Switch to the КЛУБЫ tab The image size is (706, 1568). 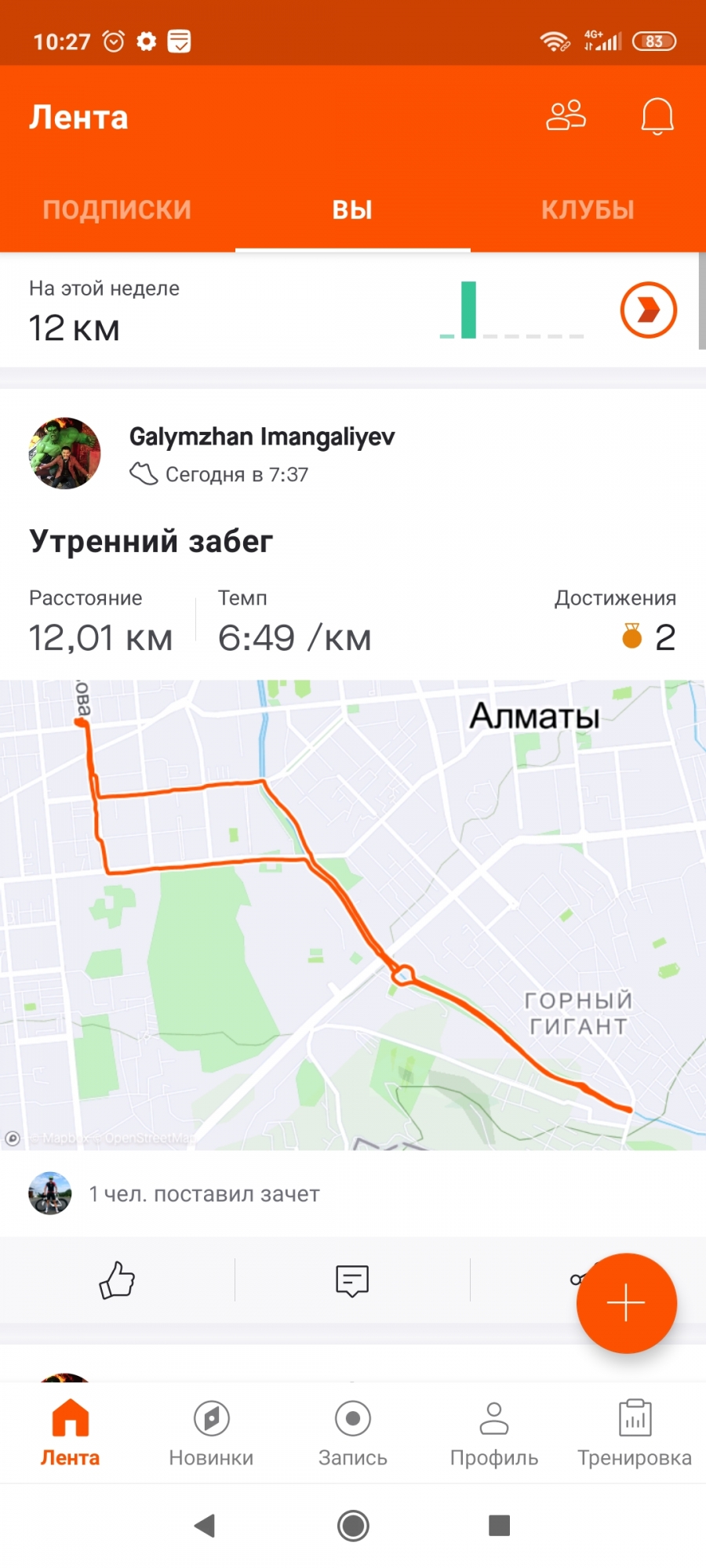[588, 209]
